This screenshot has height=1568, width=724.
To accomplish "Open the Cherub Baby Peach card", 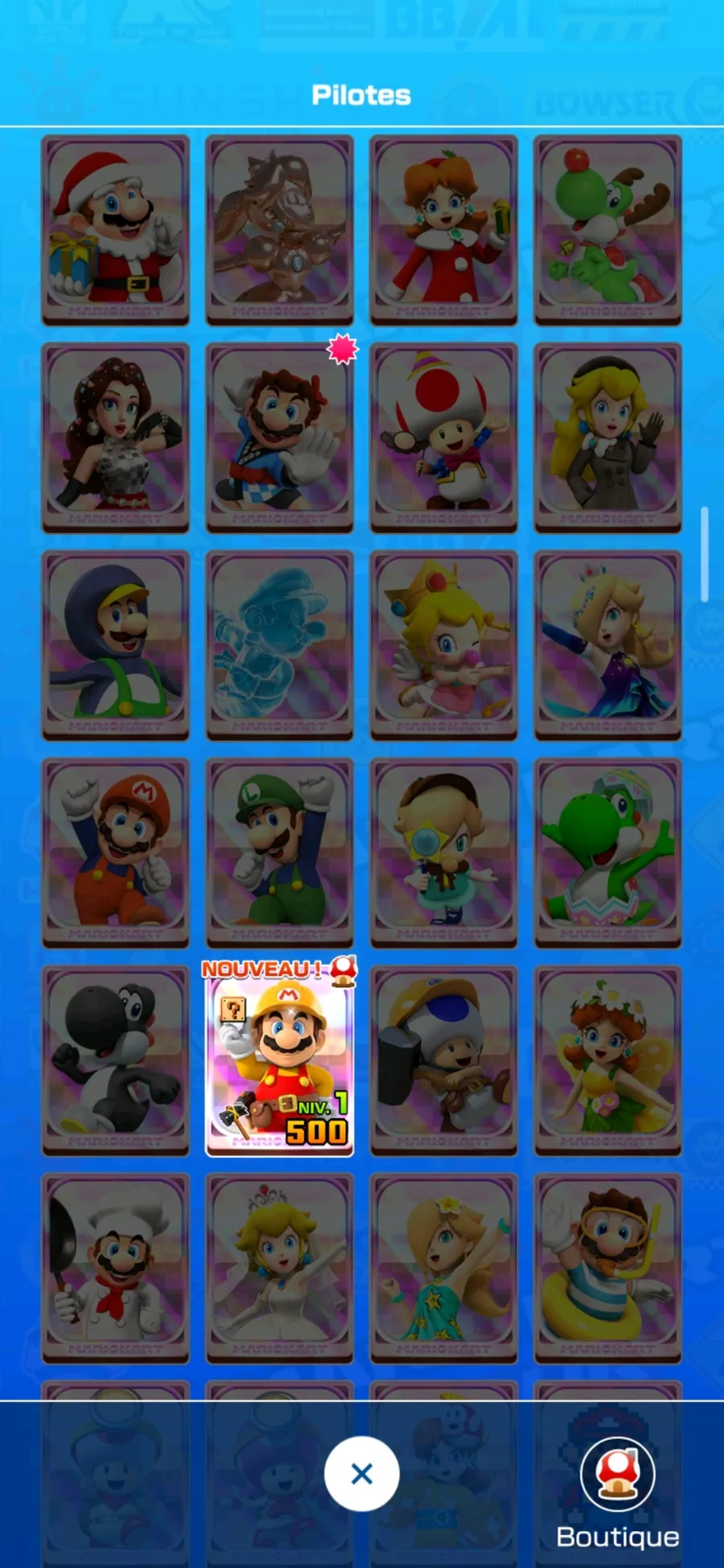I will 443,645.
